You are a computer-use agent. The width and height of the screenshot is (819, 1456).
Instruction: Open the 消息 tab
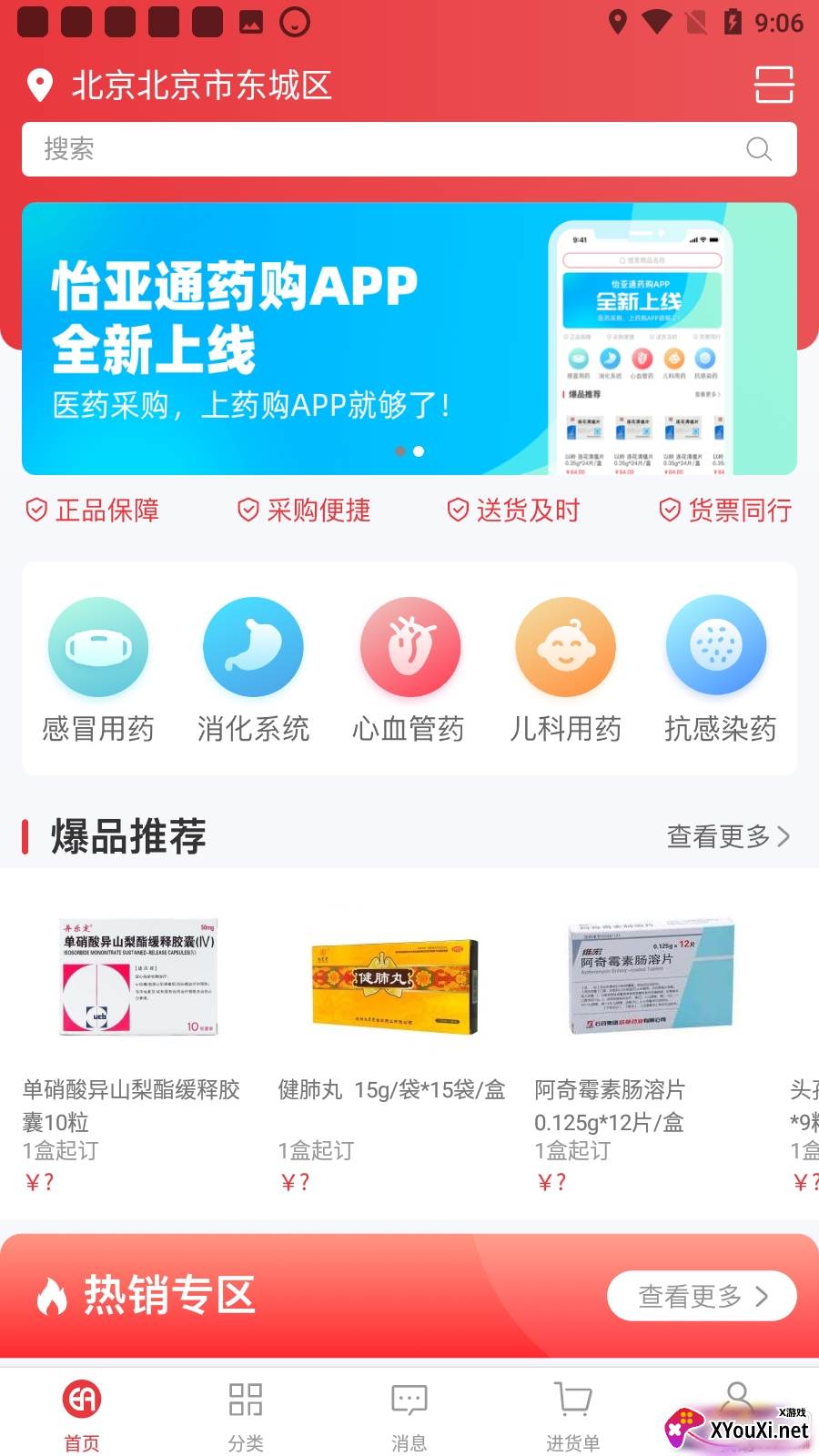(409, 1414)
